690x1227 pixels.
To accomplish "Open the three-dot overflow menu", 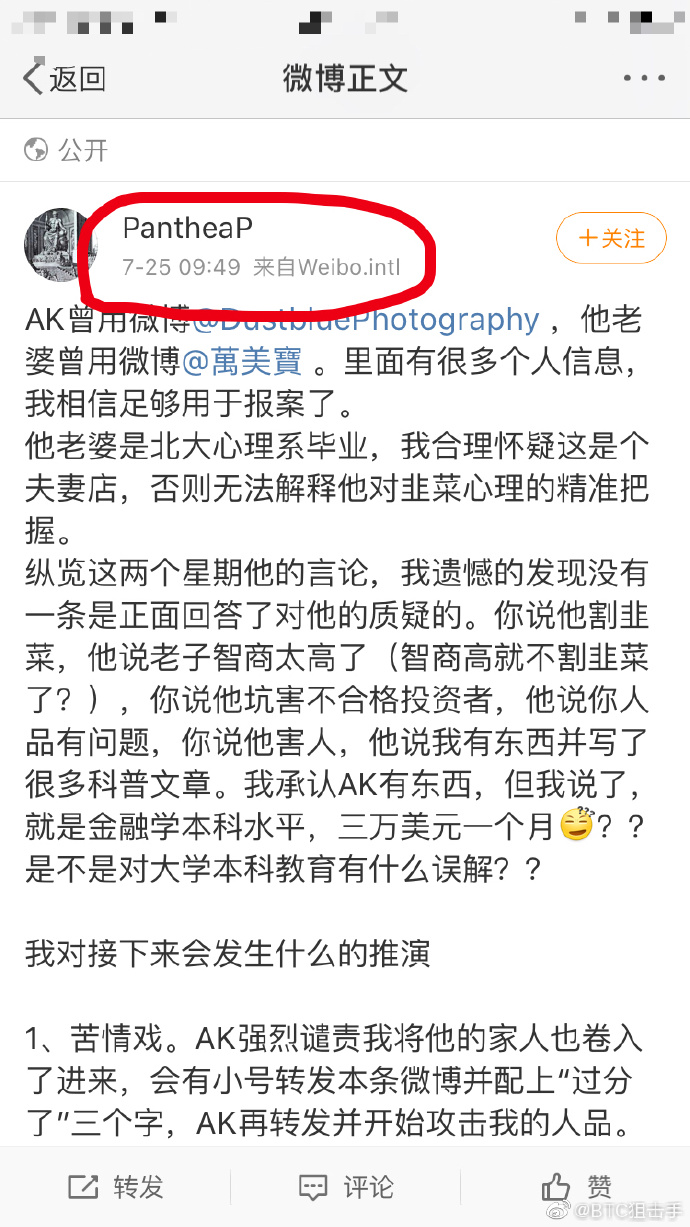I will click(643, 78).
